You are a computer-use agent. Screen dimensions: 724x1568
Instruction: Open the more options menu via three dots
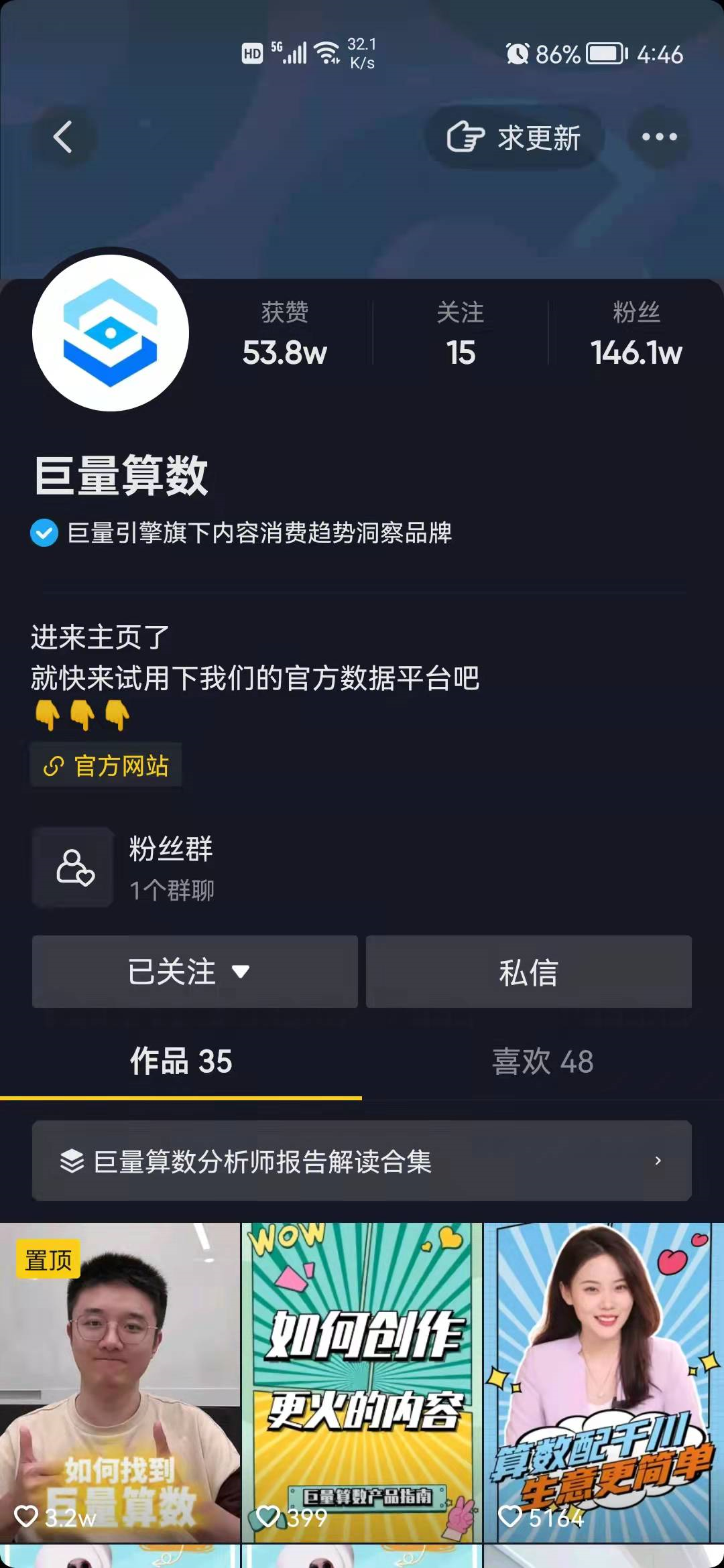(x=660, y=136)
